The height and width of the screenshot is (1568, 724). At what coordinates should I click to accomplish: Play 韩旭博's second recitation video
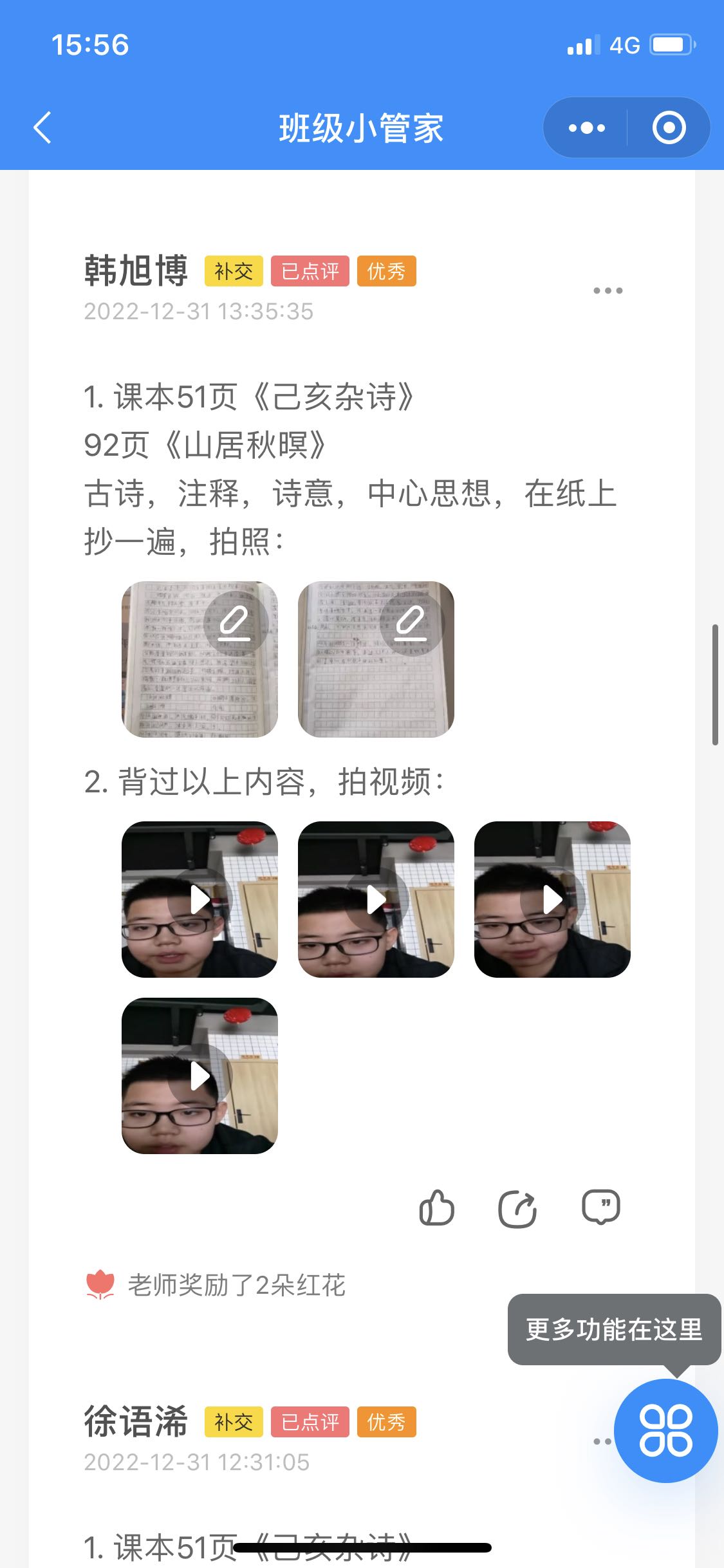pyautogui.click(x=376, y=899)
